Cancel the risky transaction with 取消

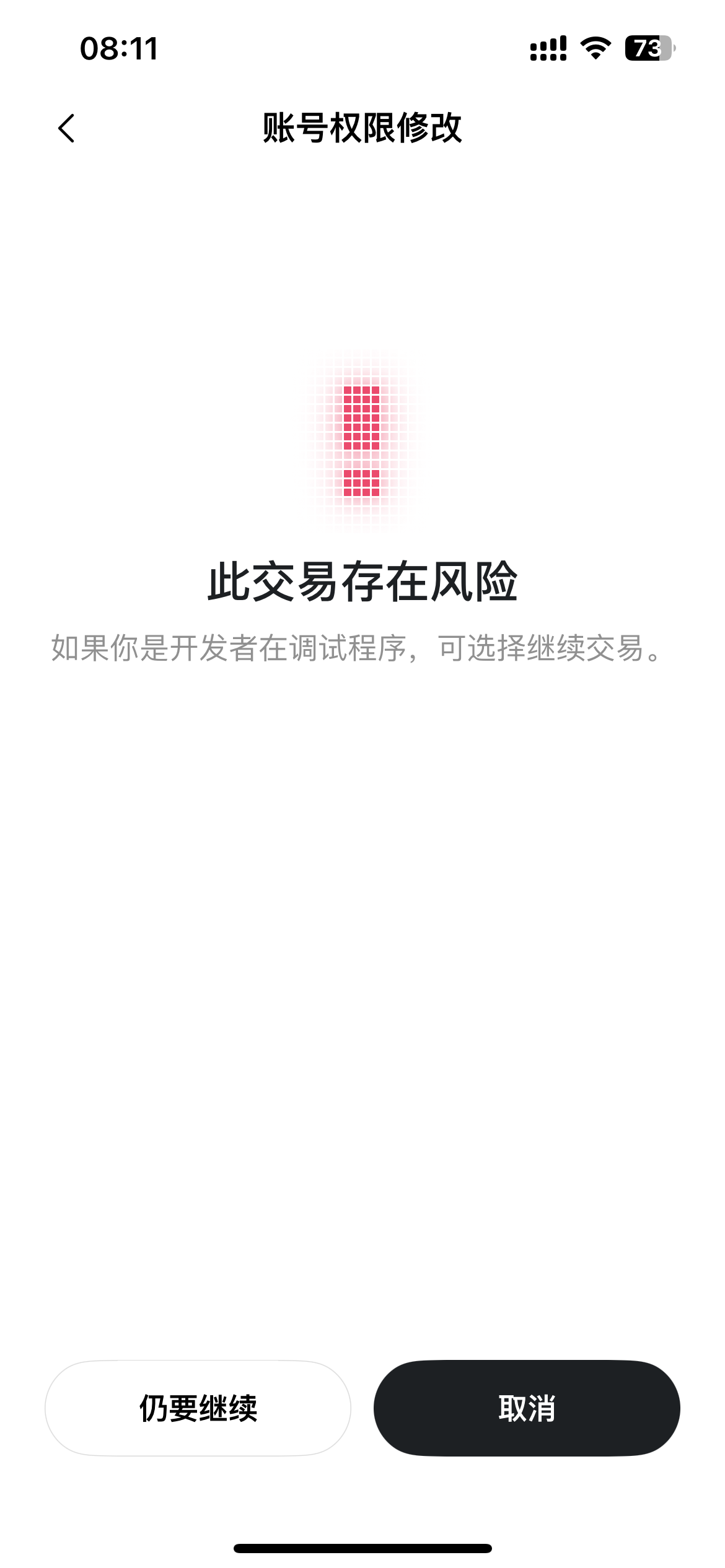tap(527, 1408)
